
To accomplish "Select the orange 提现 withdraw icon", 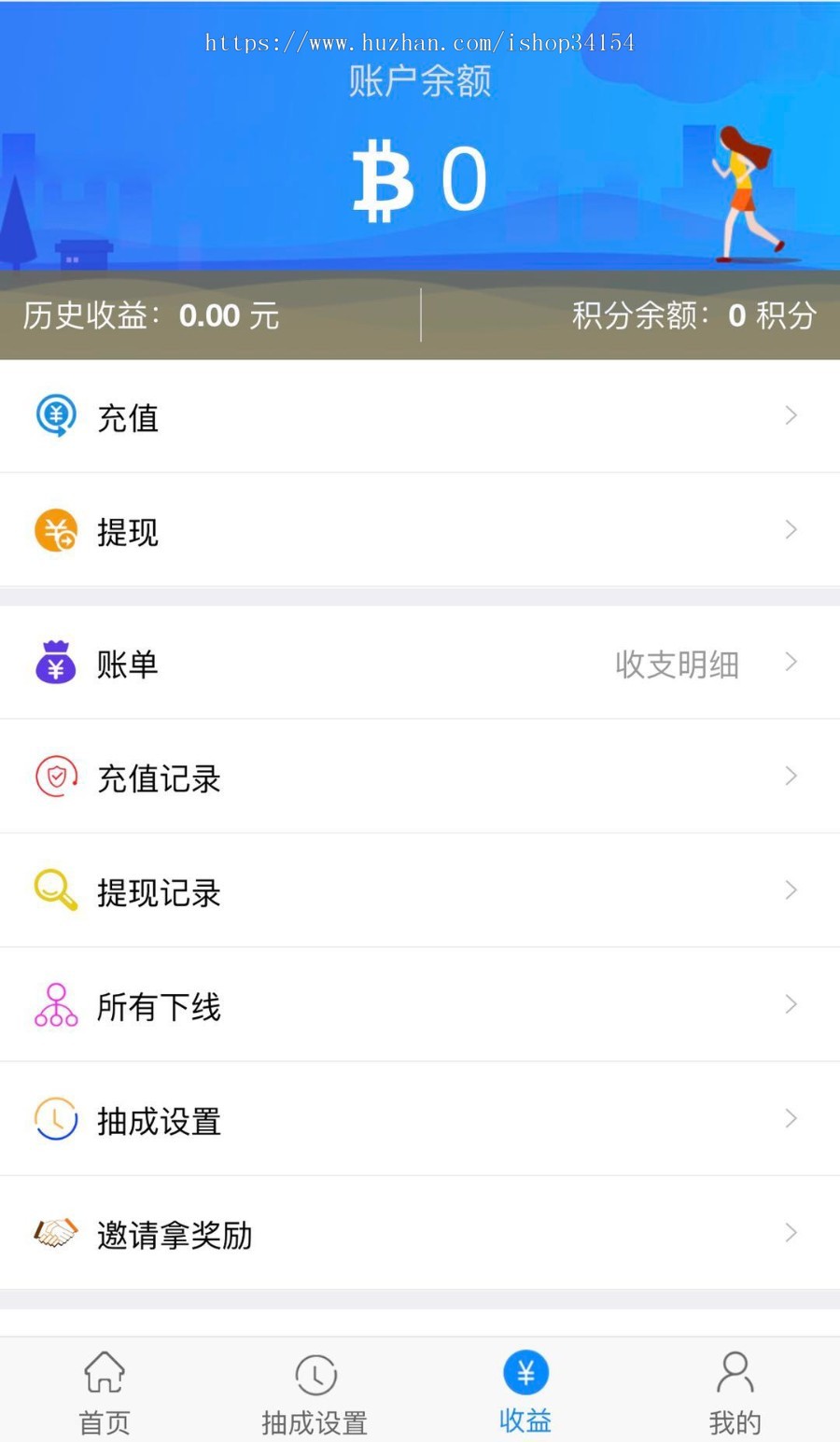I will click(56, 530).
